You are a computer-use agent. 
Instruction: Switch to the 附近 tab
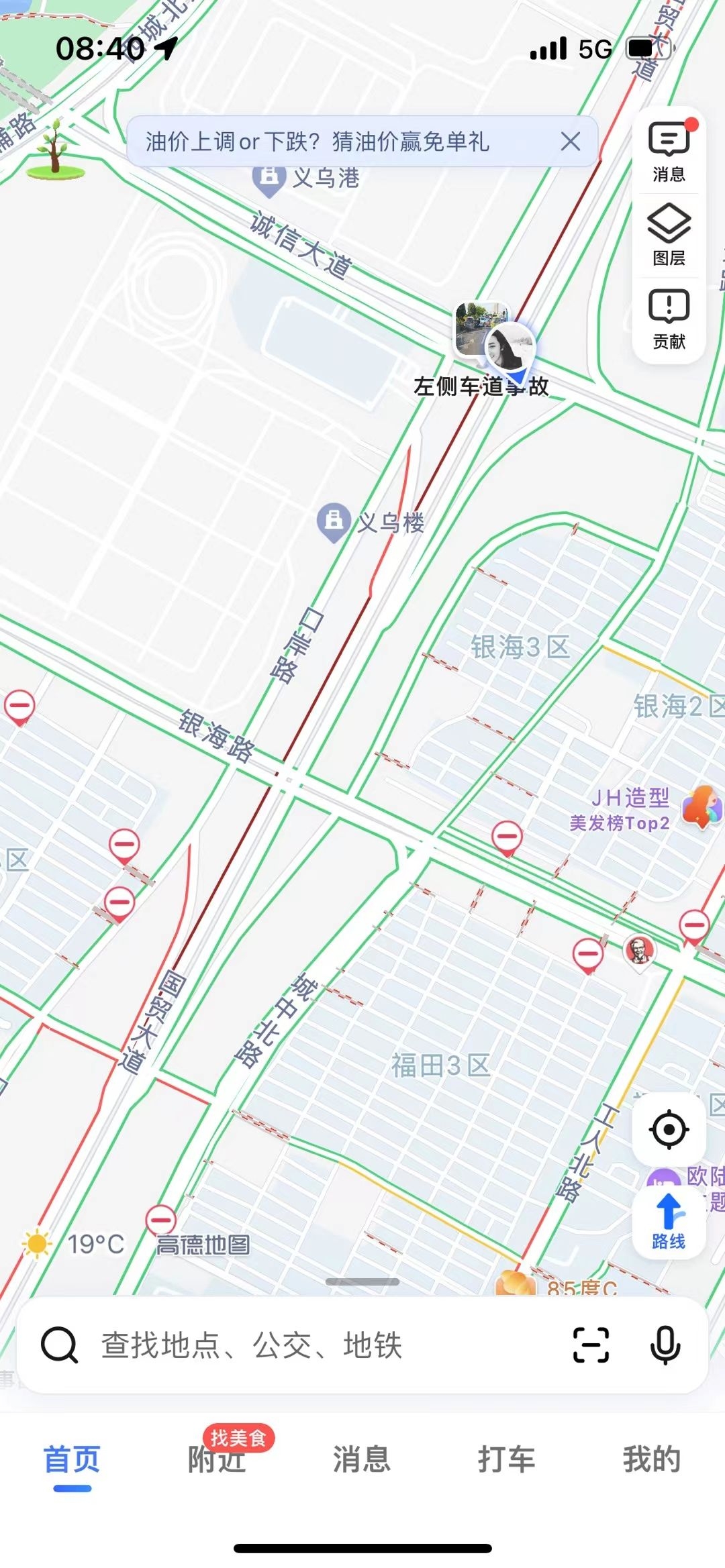[217, 1459]
